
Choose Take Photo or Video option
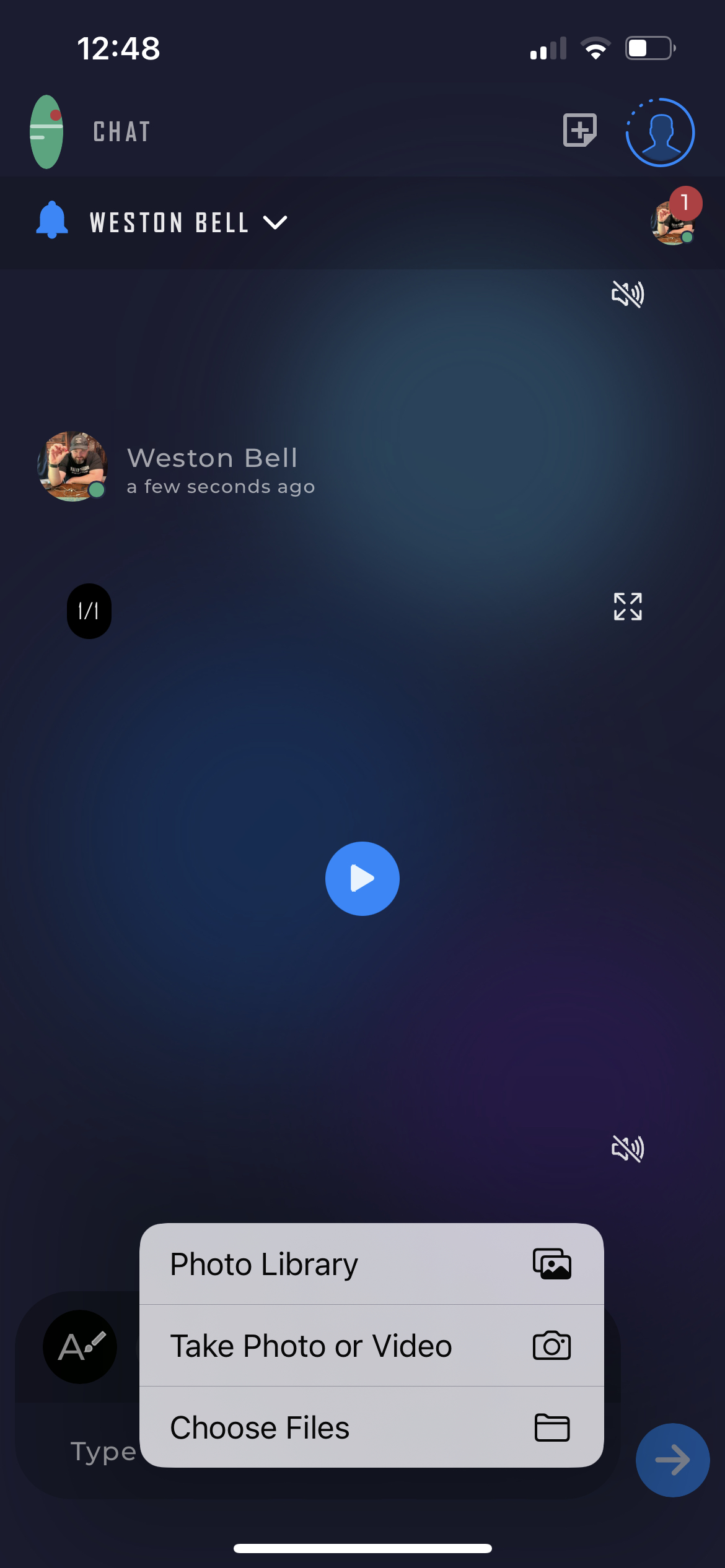point(371,1346)
